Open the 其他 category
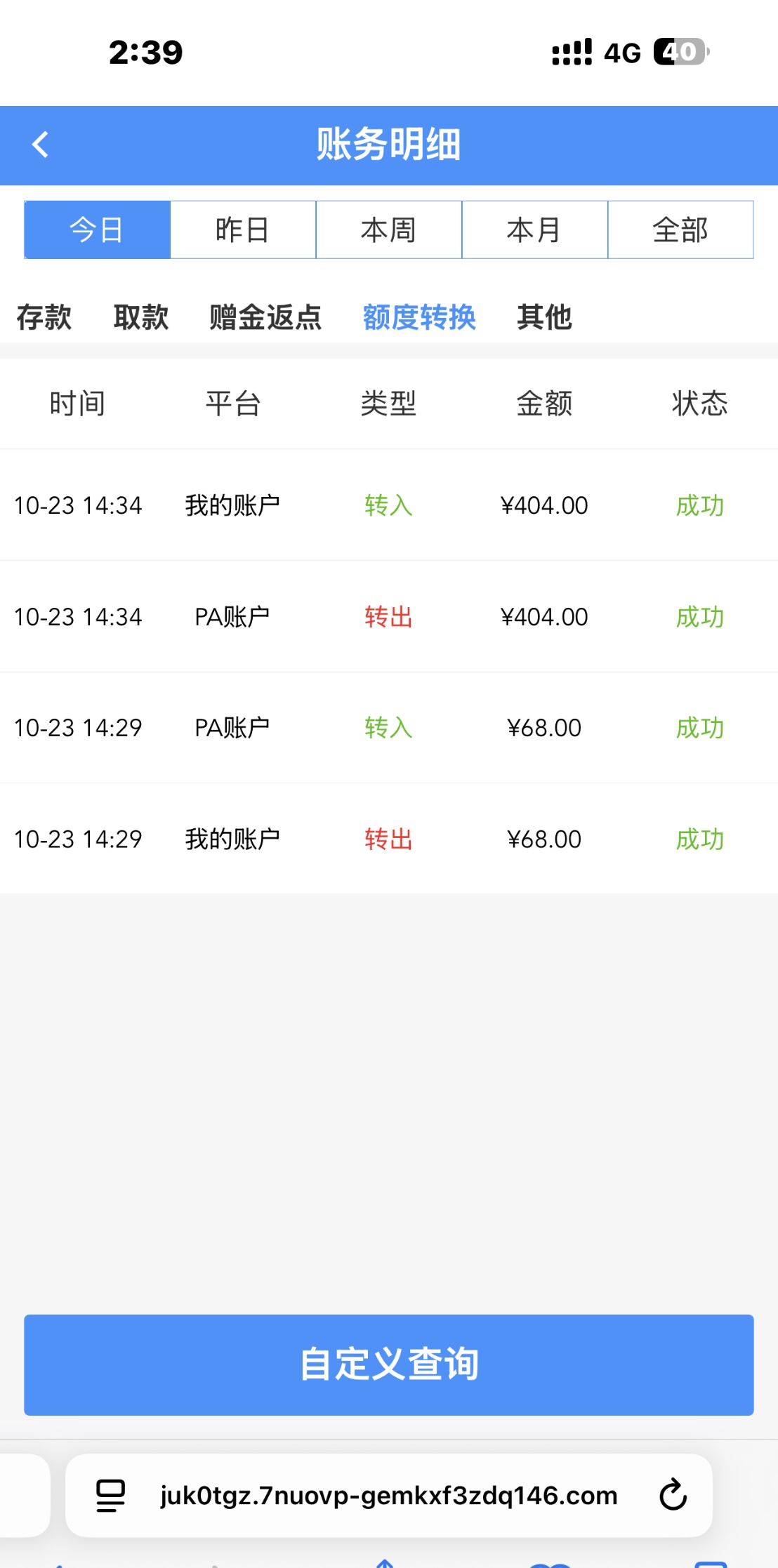 coord(544,317)
